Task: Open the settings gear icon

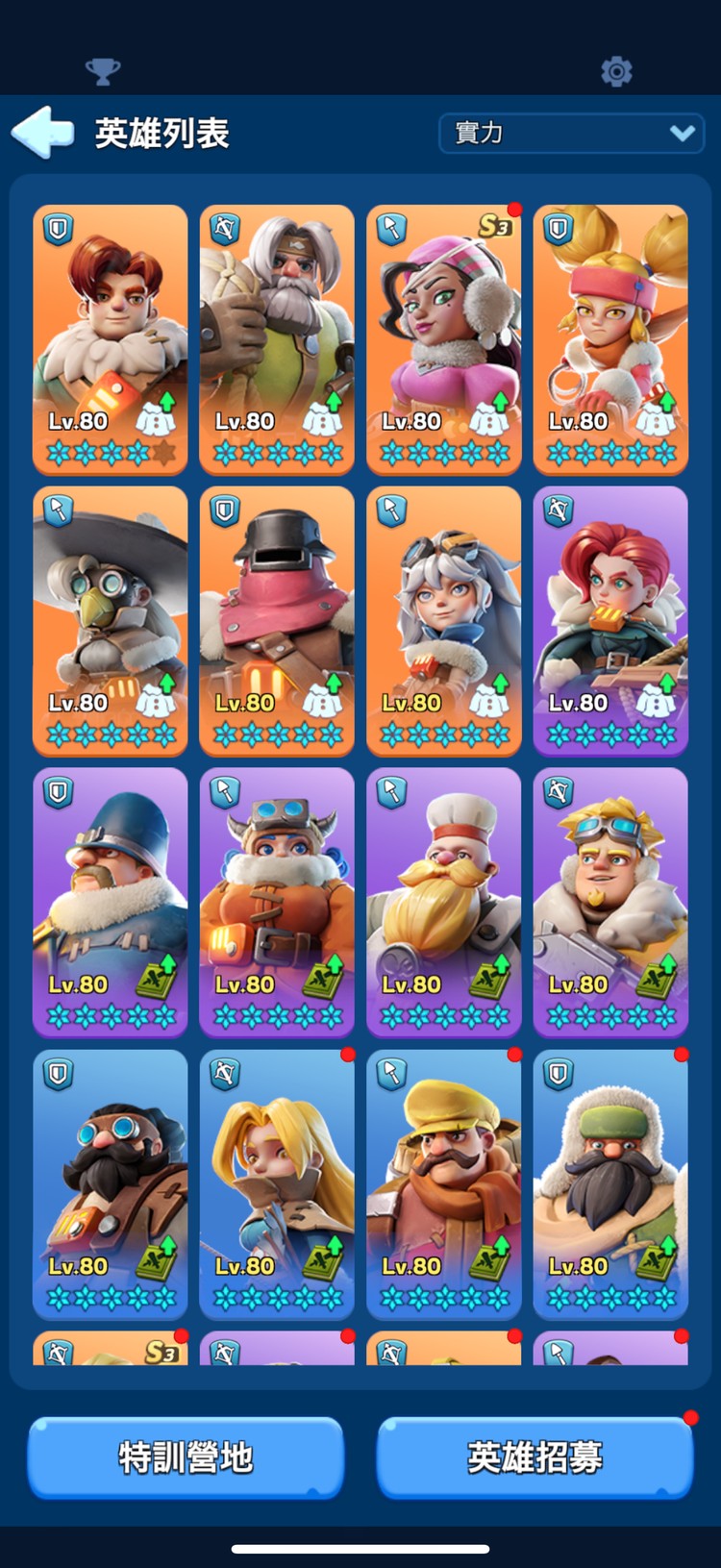Action: [616, 71]
